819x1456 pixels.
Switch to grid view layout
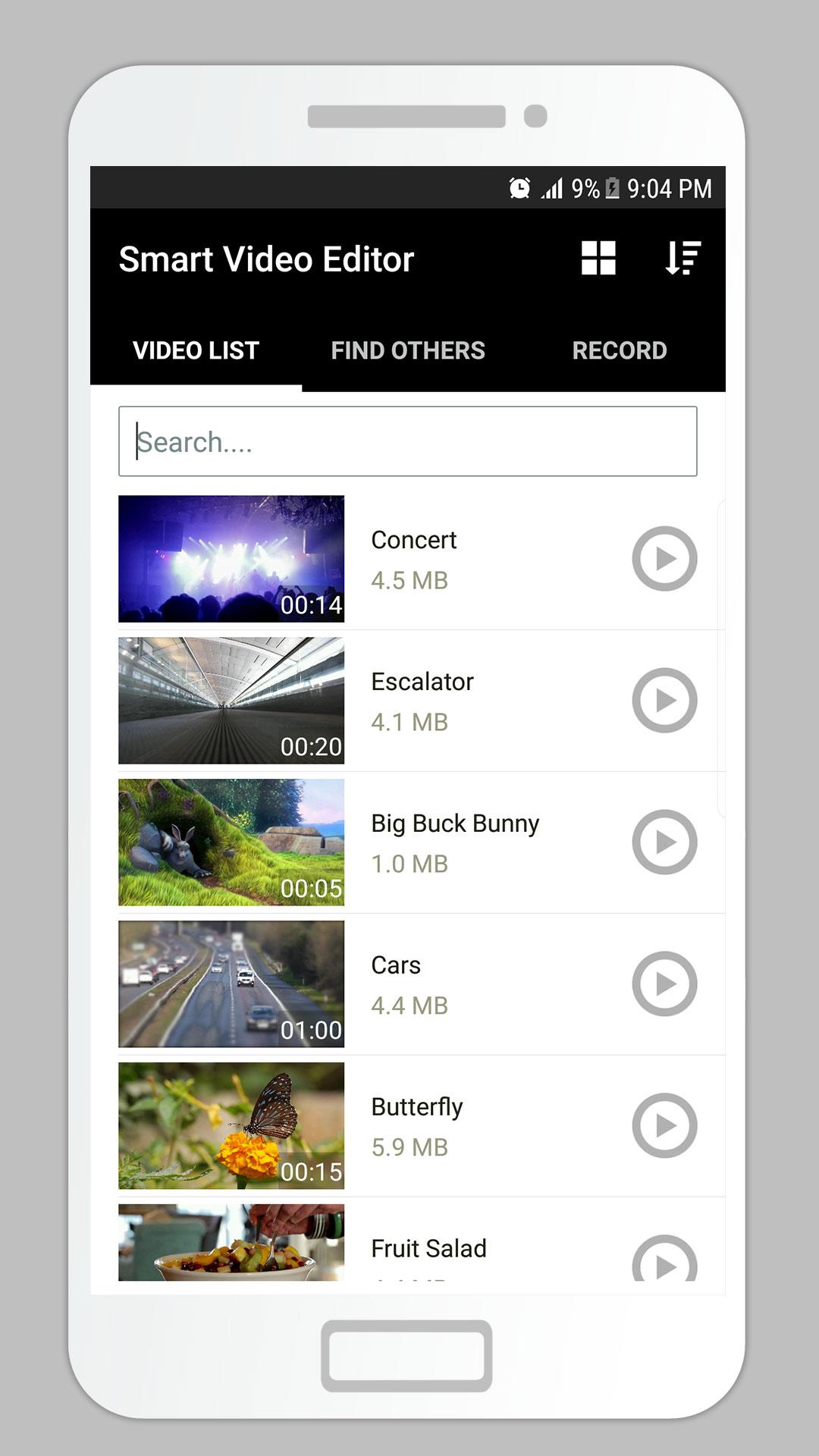point(599,259)
